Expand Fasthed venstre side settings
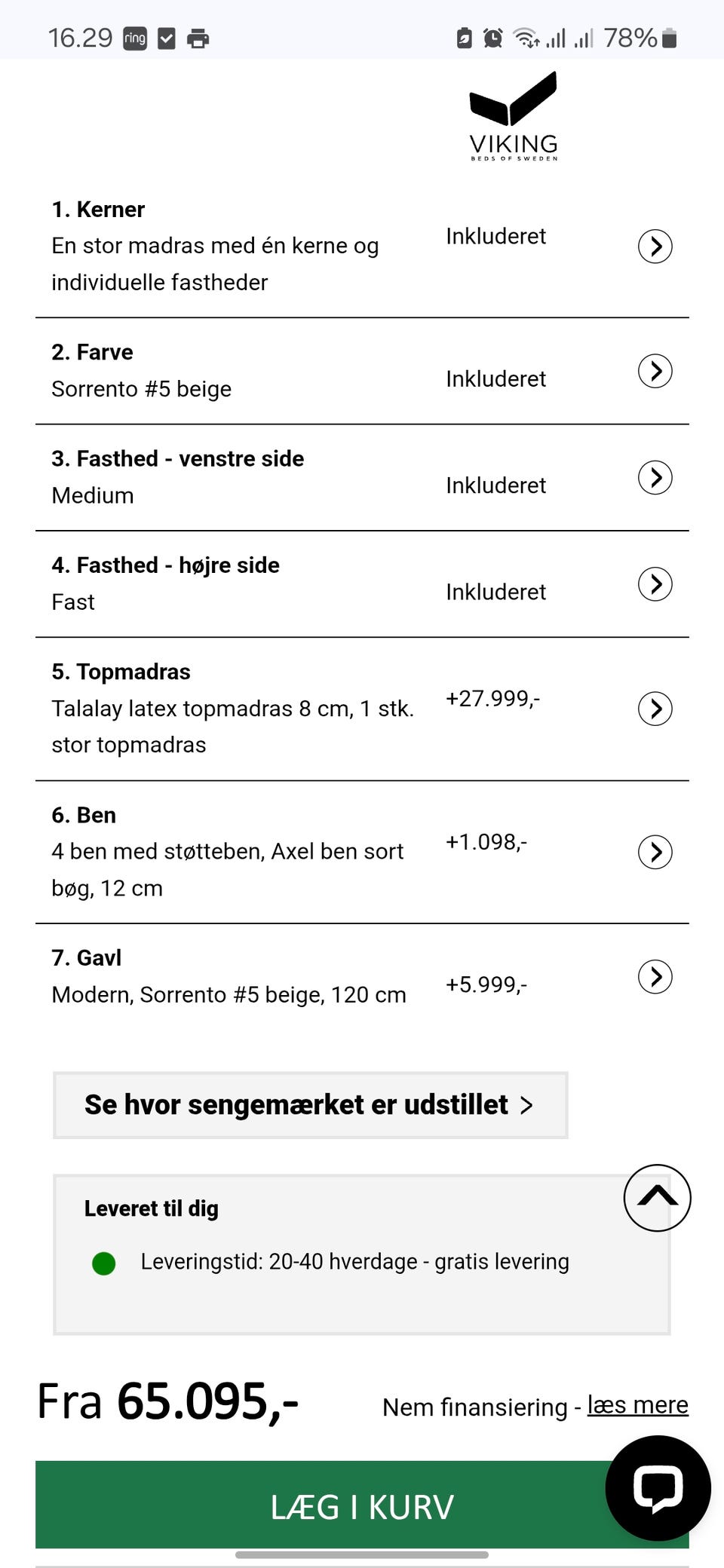 (655, 476)
